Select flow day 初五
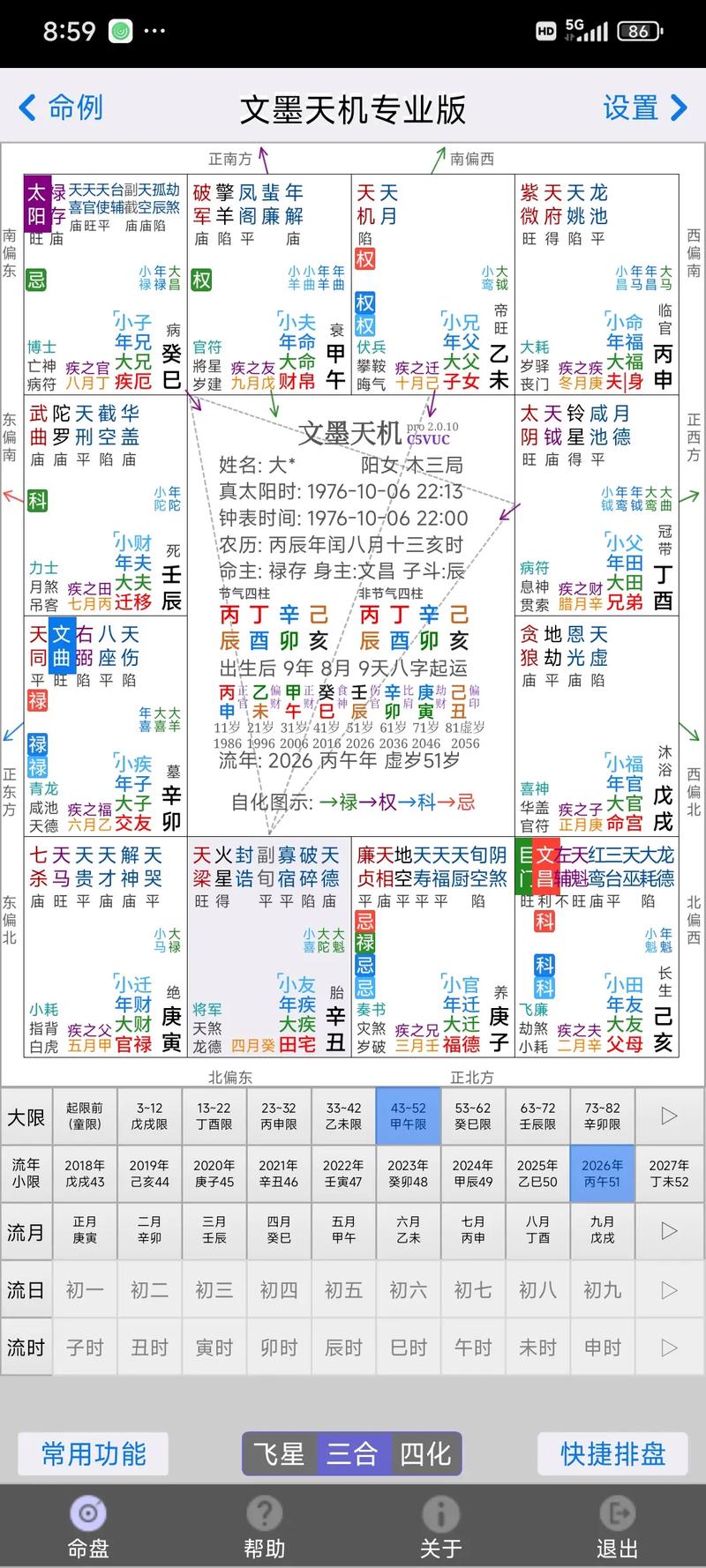This screenshot has width=706, height=1568. (x=343, y=1290)
